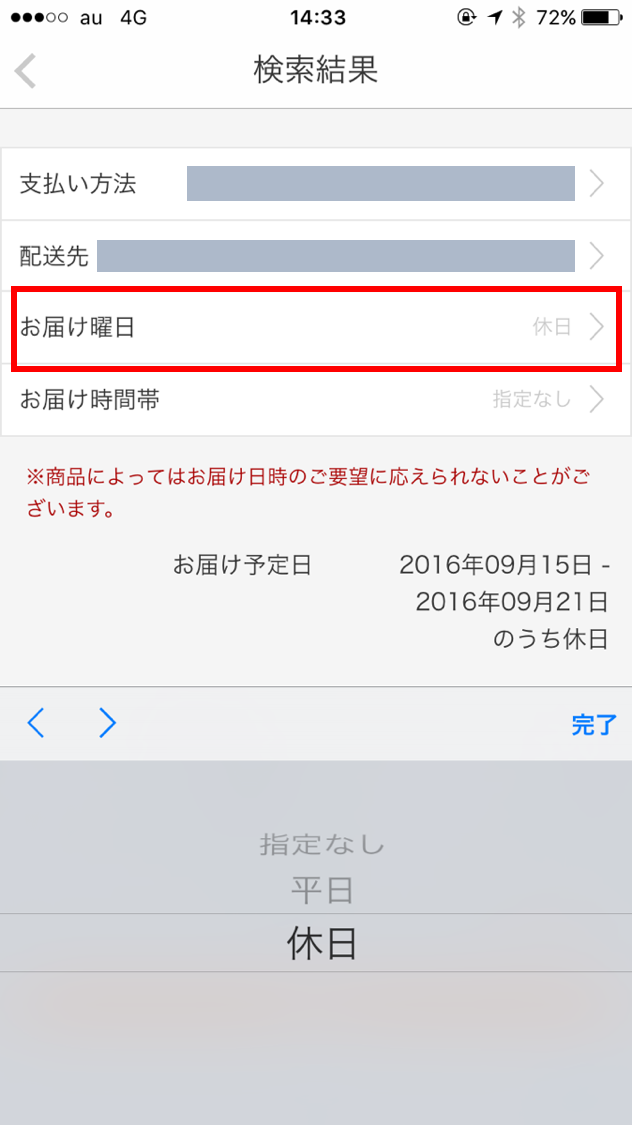Image resolution: width=632 pixels, height=1125 pixels.
Task: Tap 完了 to finish picker
Action: point(593,725)
